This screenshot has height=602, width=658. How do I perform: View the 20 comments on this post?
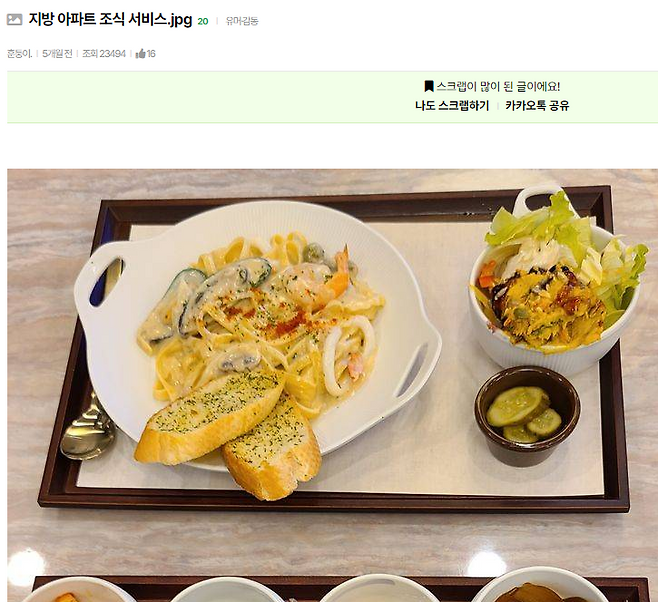[203, 21]
